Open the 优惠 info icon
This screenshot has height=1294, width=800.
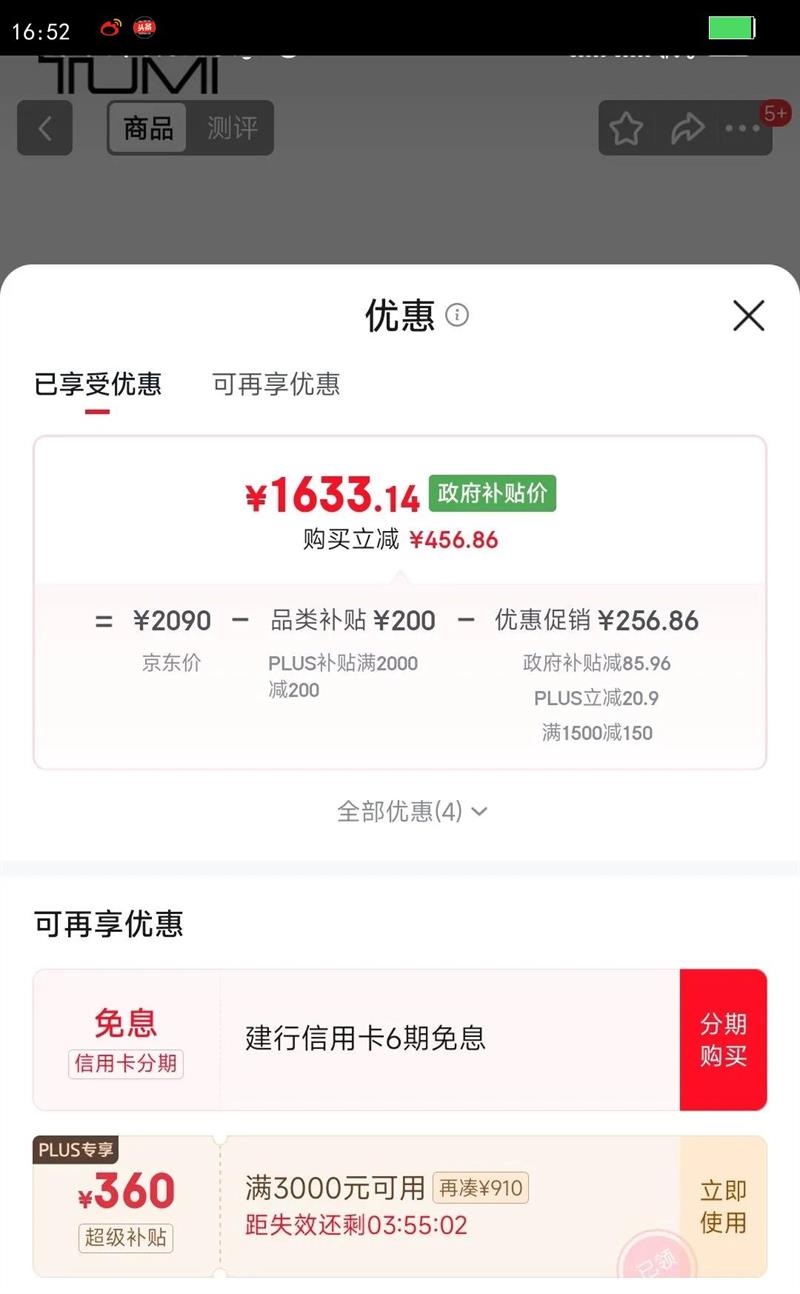[x=457, y=316]
